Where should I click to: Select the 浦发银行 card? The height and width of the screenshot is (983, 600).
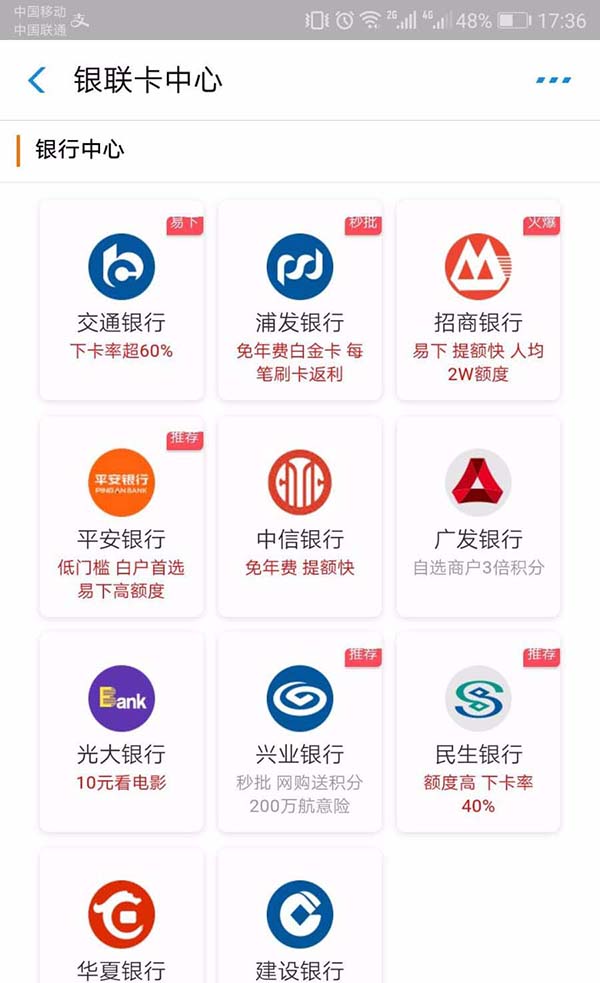[x=300, y=299]
